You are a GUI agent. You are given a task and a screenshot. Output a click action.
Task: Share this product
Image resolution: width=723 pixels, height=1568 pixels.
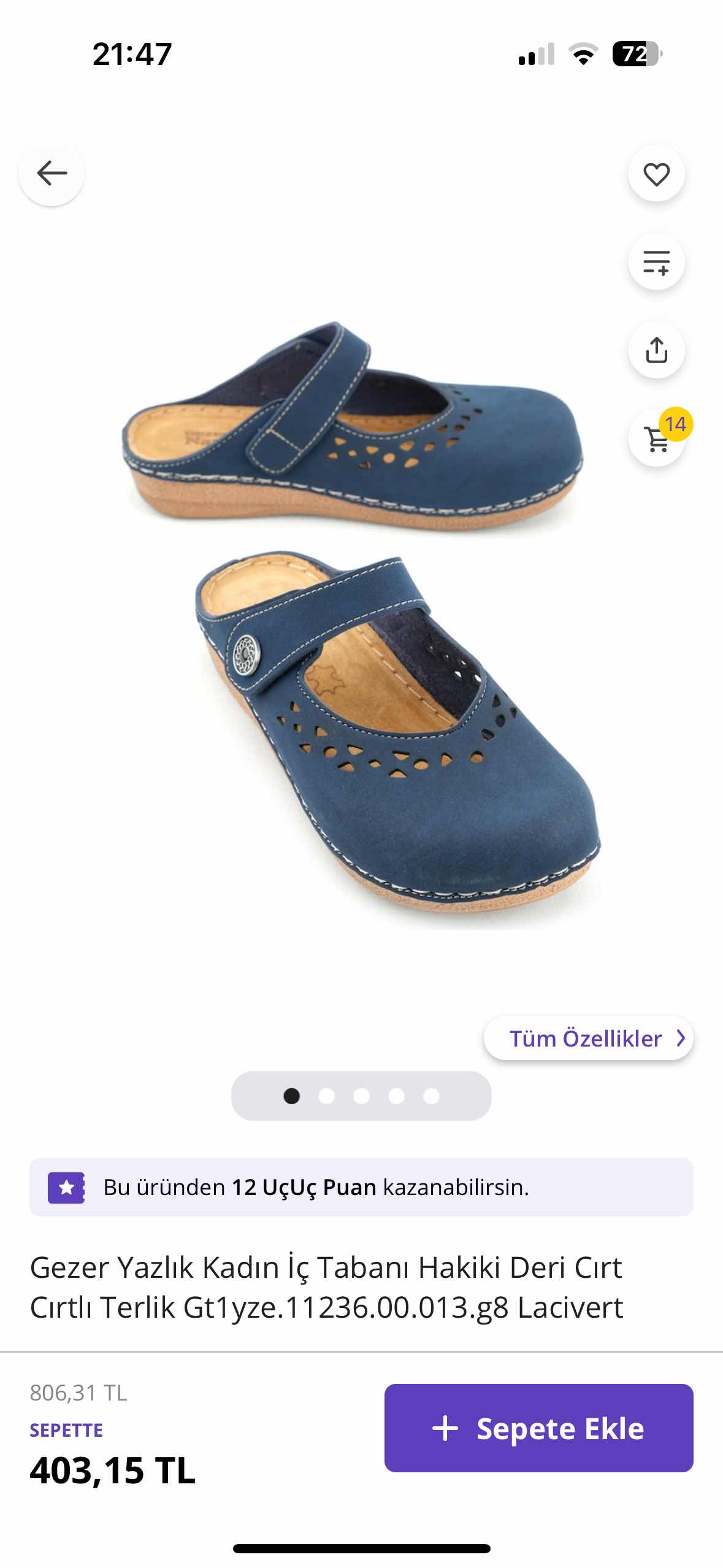(x=656, y=350)
